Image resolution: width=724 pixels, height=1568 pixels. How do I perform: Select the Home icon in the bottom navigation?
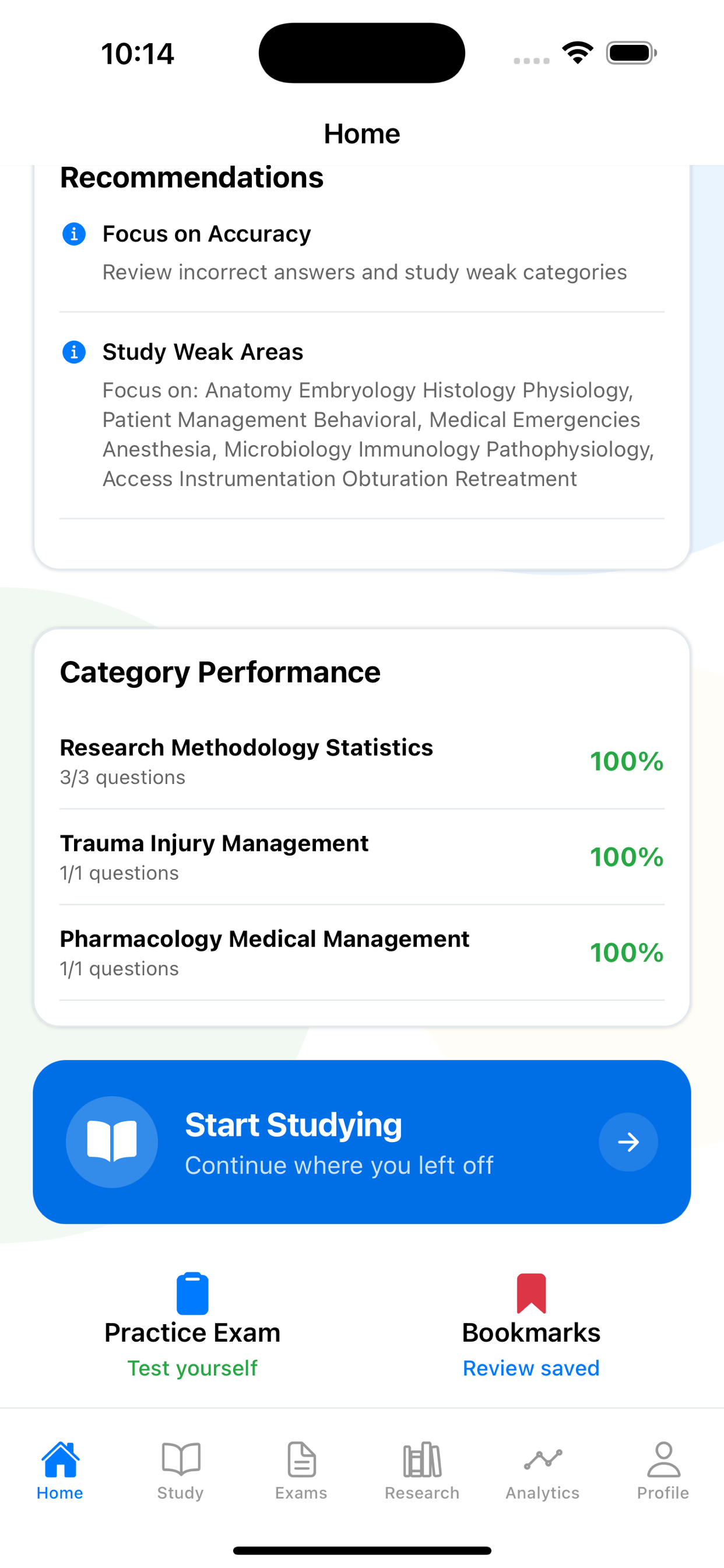(59, 1458)
